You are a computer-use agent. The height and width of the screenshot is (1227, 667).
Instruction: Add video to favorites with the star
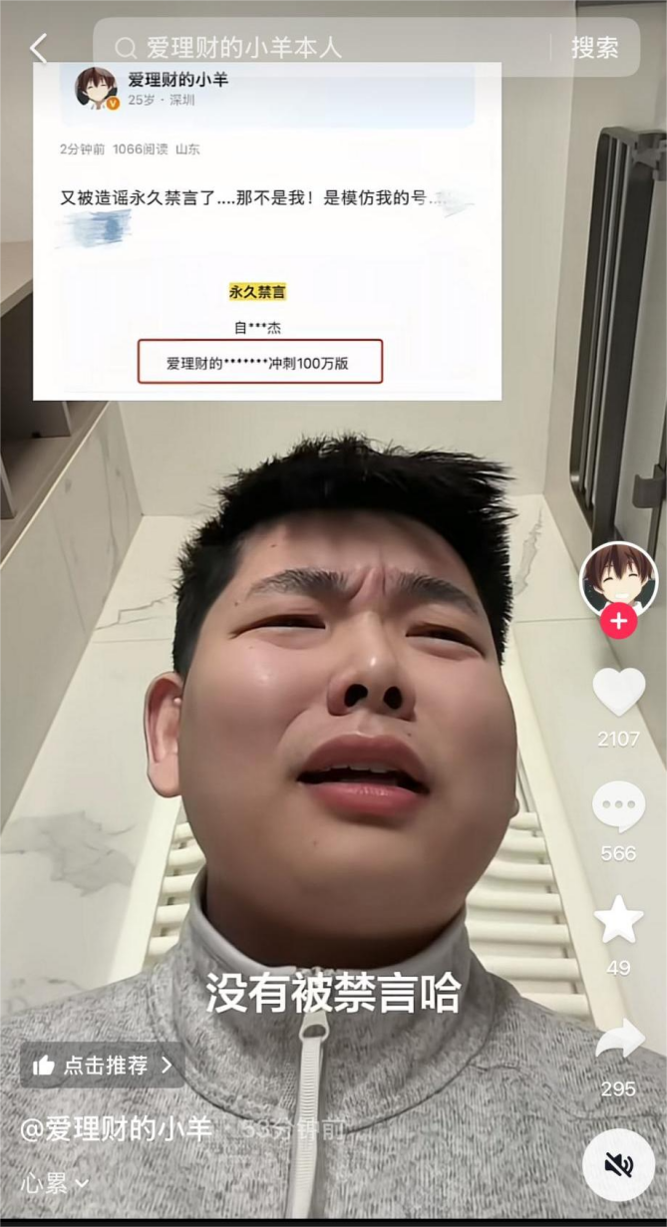point(618,921)
